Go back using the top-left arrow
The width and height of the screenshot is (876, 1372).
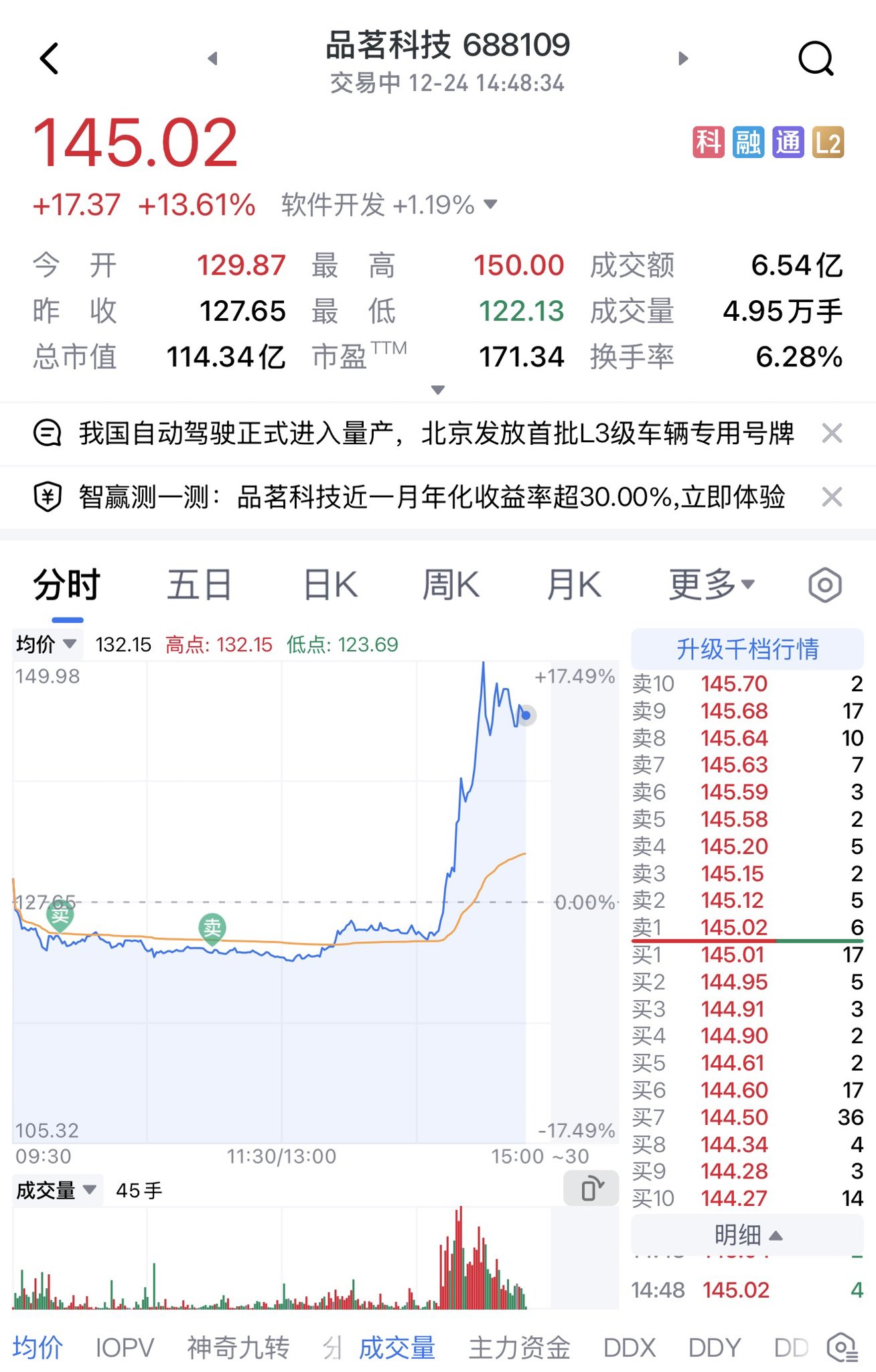[x=50, y=58]
